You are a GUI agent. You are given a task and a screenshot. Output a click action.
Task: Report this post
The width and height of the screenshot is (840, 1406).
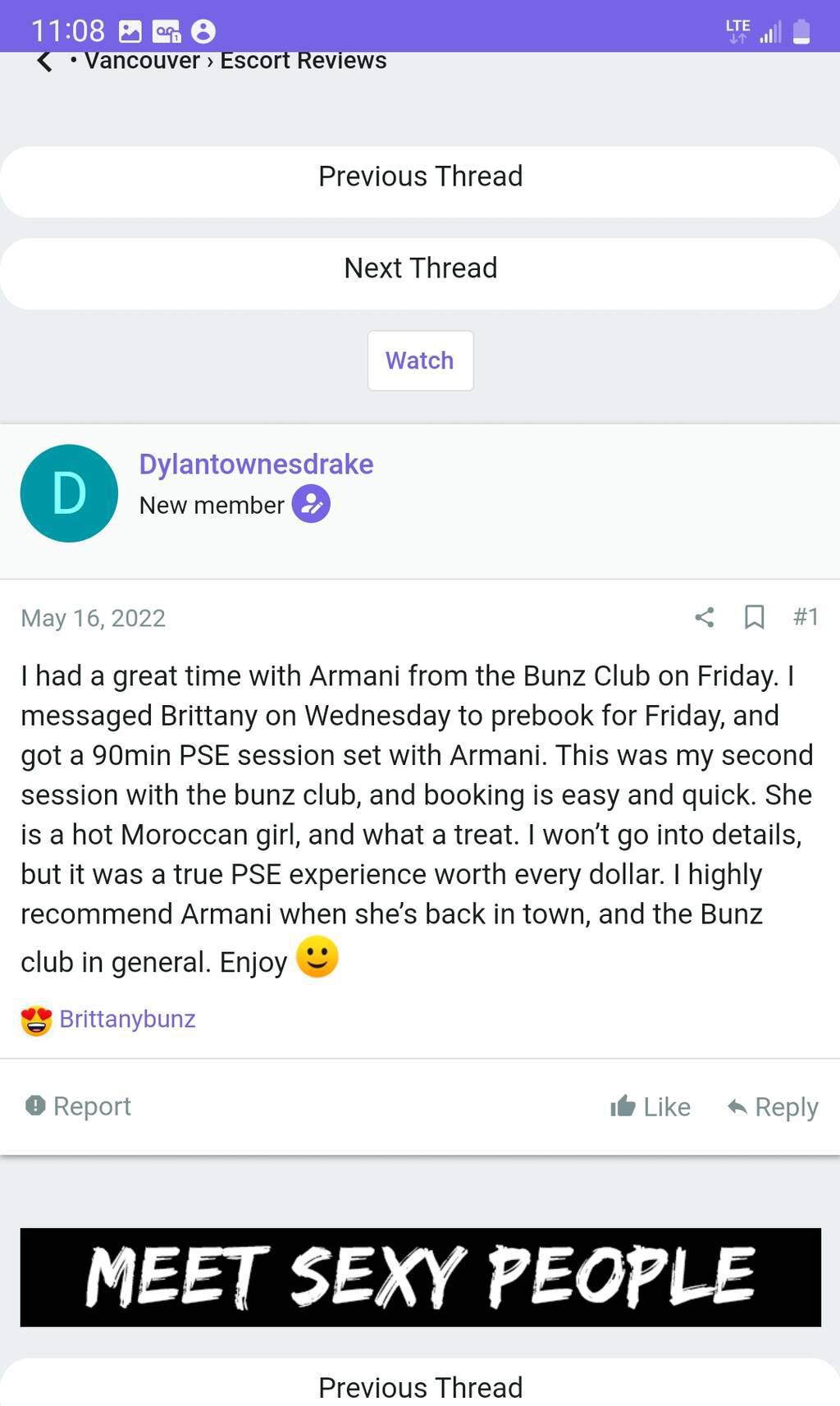[x=79, y=1106]
